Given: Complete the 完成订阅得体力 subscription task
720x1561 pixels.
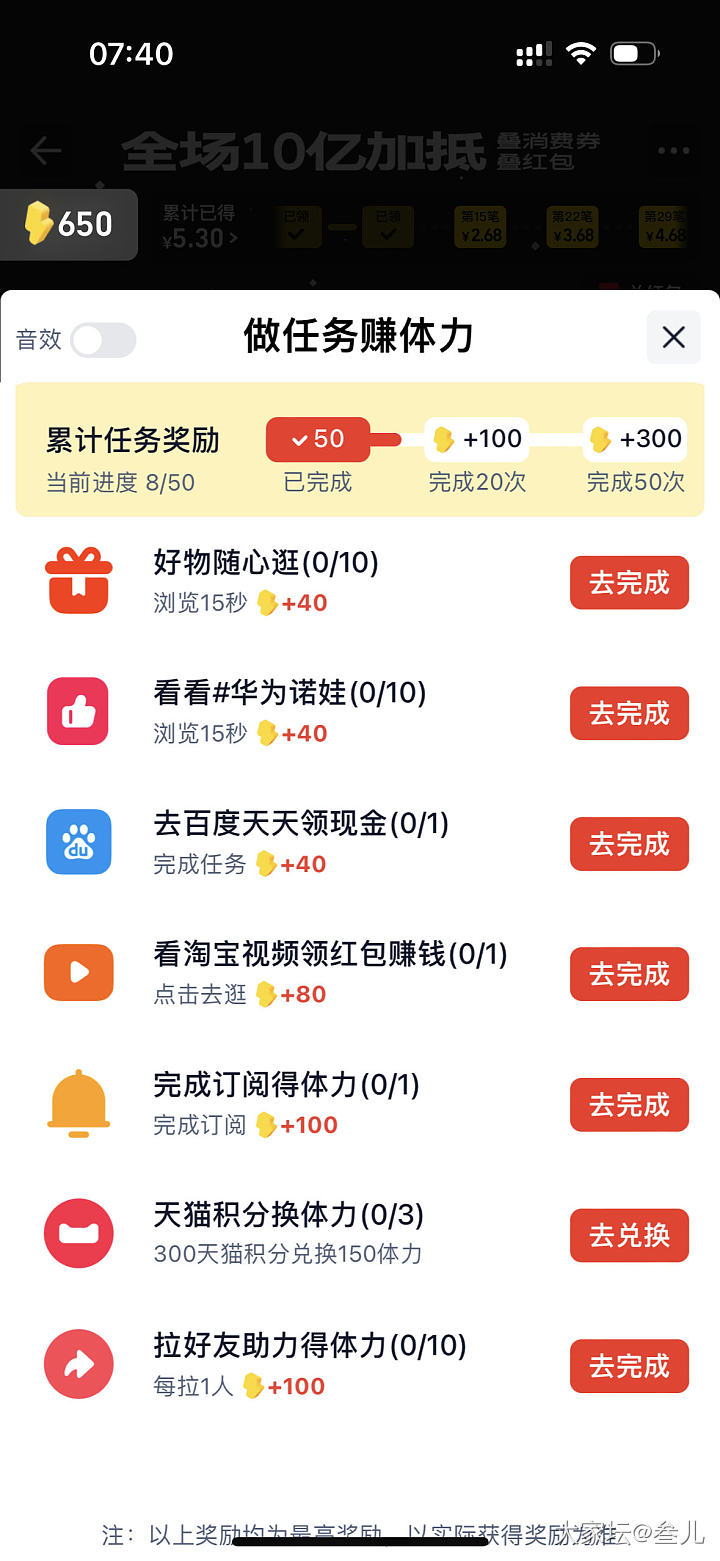Looking at the screenshot, I should point(629,1105).
